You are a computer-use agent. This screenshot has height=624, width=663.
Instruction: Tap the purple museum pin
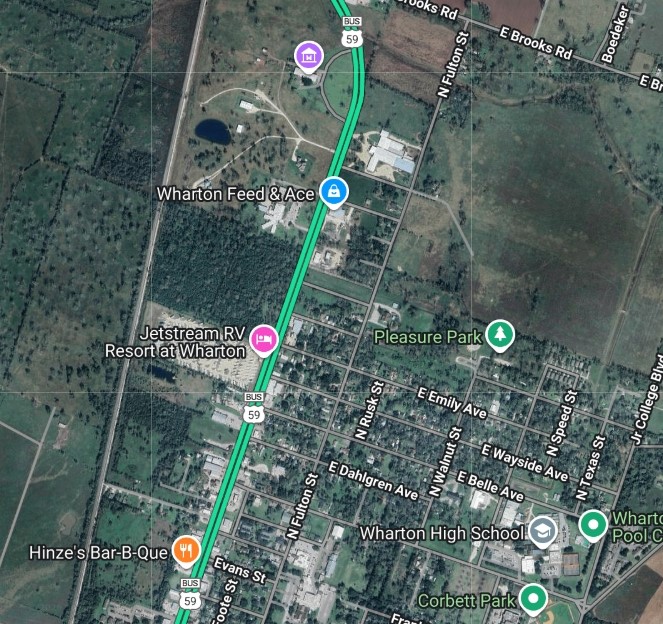(310, 55)
